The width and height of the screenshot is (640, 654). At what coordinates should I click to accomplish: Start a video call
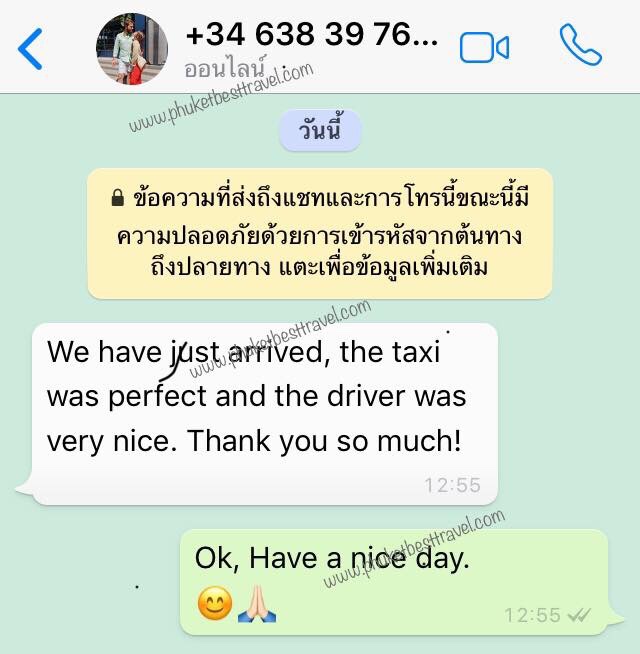484,47
